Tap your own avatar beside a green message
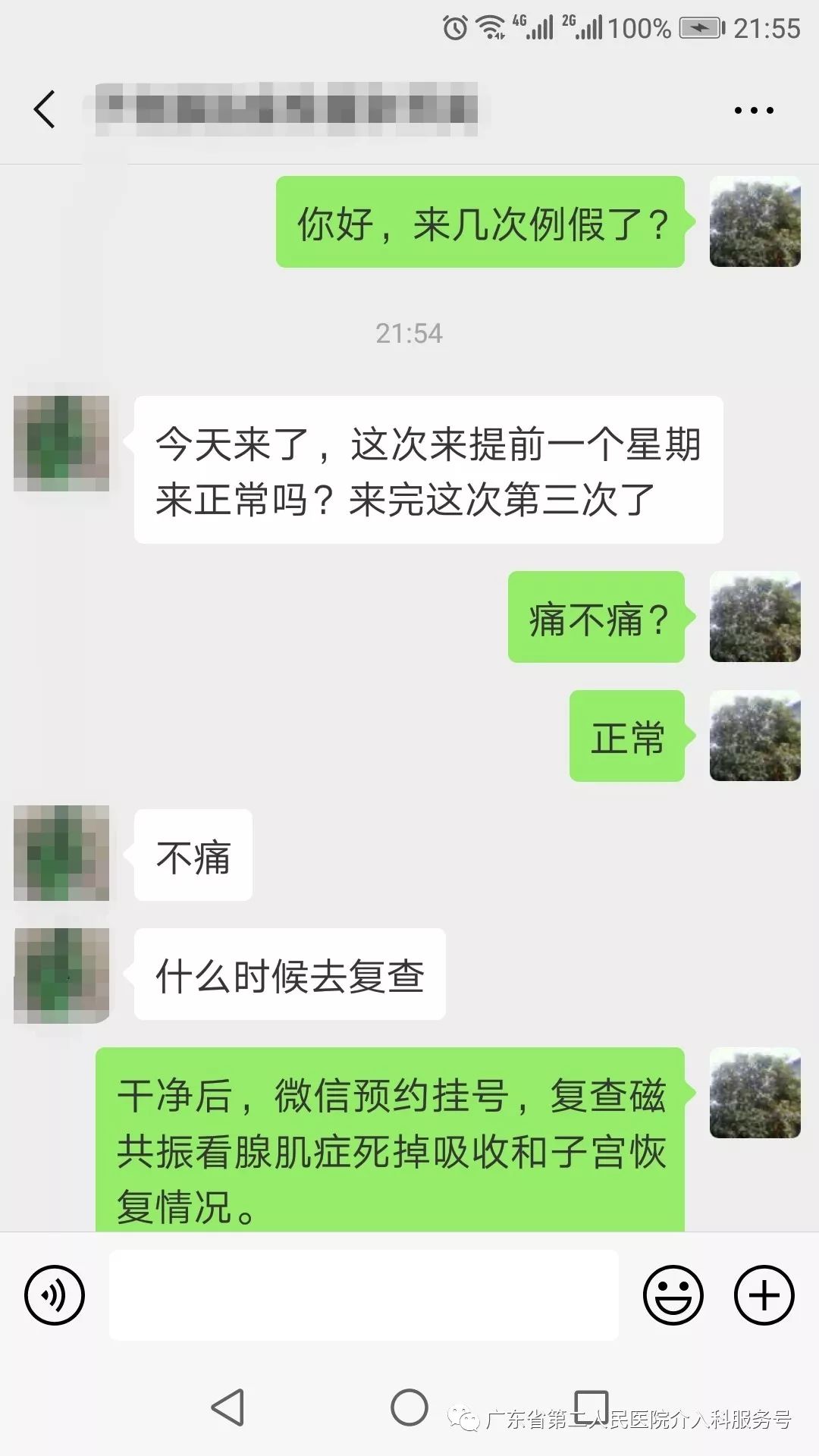819x1456 pixels. [x=755, y=224]
